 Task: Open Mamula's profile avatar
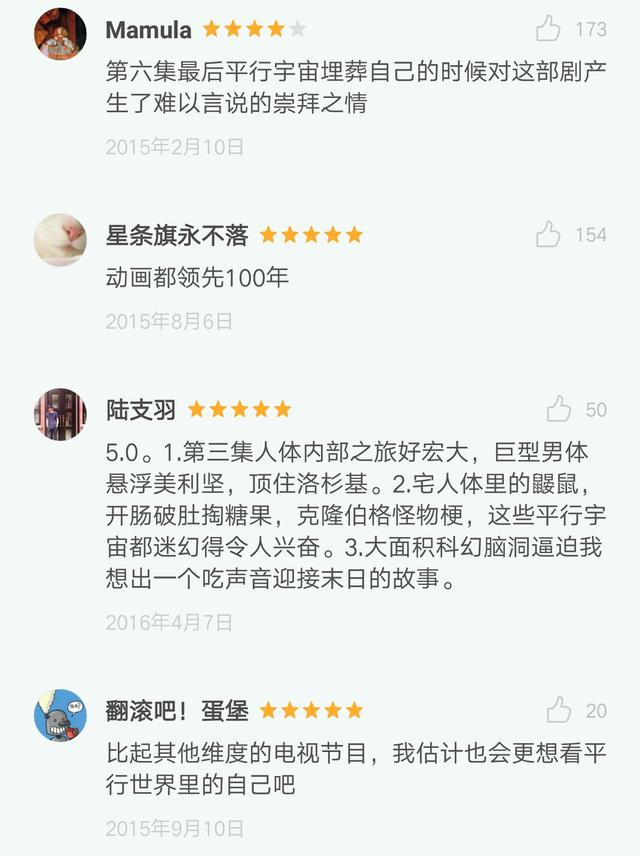click(60, 35)
